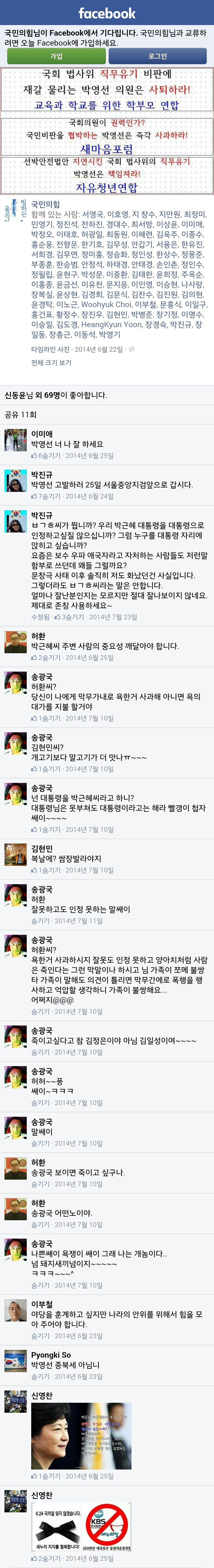Open the protest banner photo
Viewport: 214px width, 1568px height.
click(107, 131)
